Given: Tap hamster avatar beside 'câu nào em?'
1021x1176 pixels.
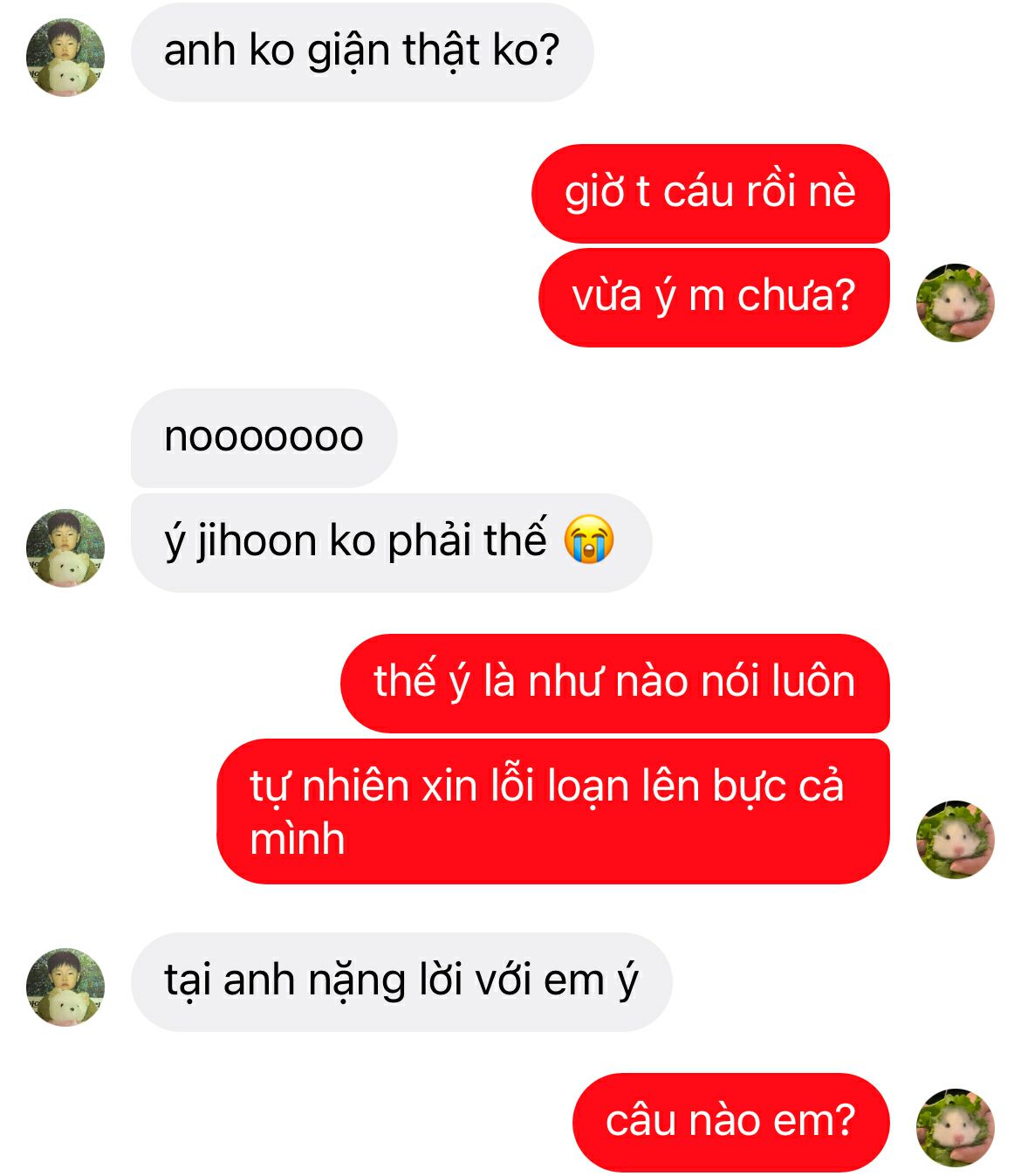Looking at the screenshot, I should (x=955, y=1127).
